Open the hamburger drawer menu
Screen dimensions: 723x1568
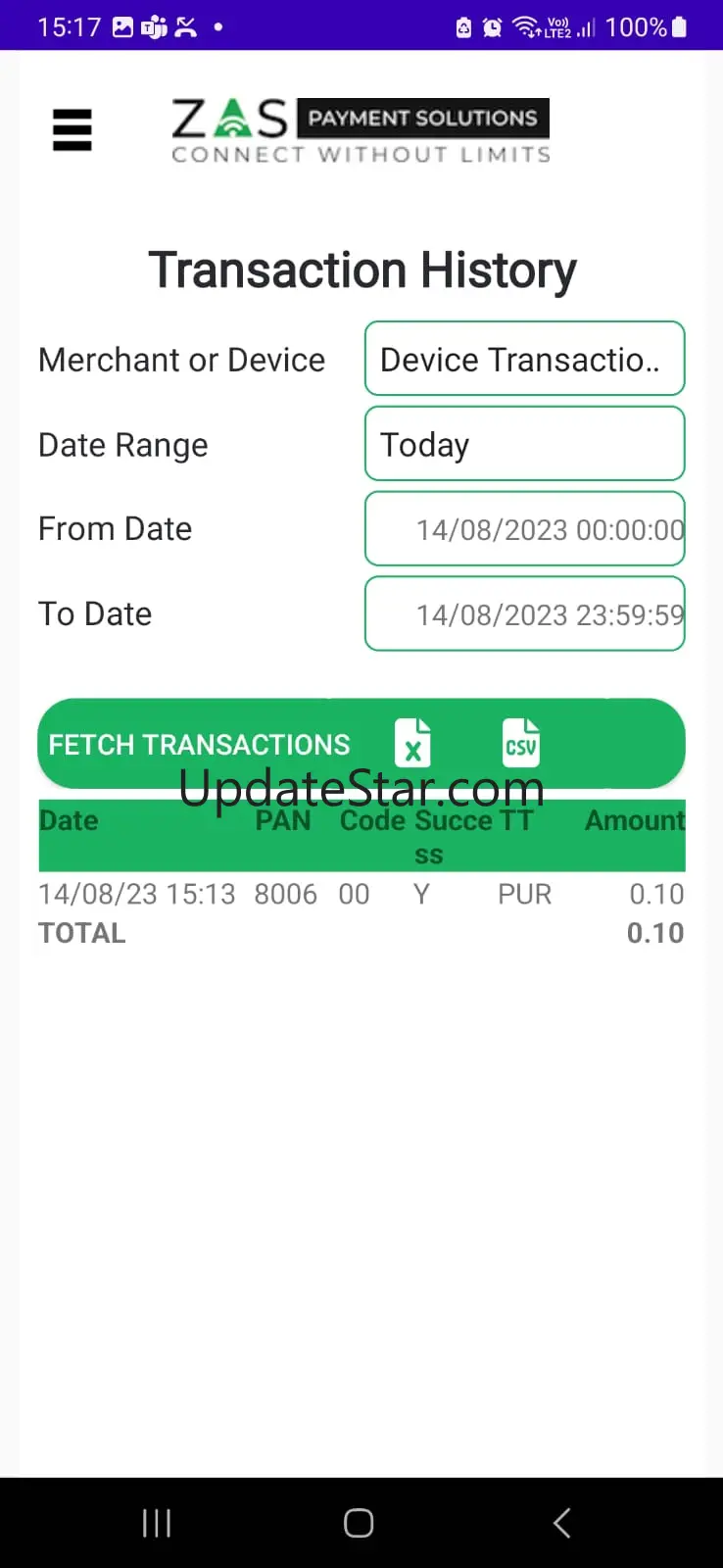point(72,129)
